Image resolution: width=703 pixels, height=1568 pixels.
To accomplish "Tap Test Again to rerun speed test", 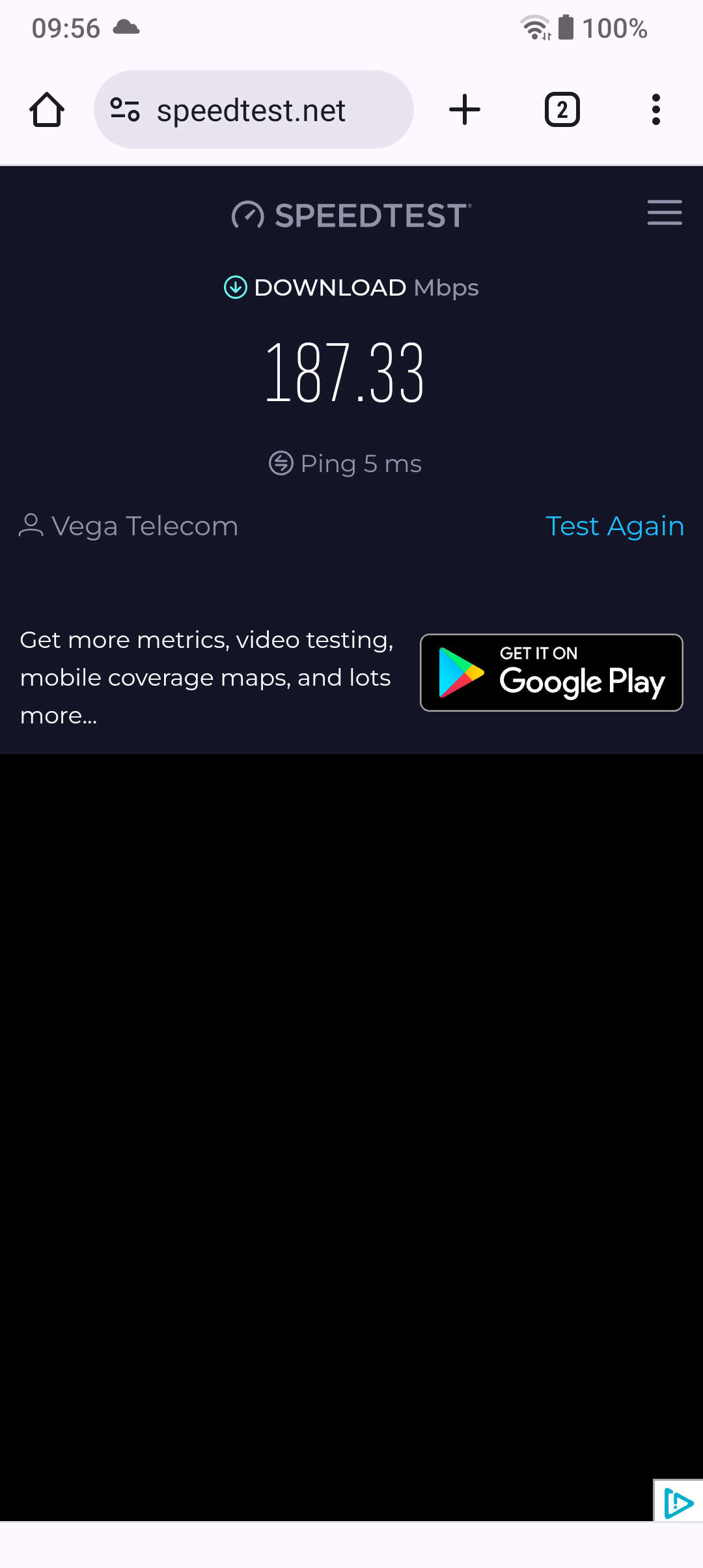I will [x=615, y=526].
